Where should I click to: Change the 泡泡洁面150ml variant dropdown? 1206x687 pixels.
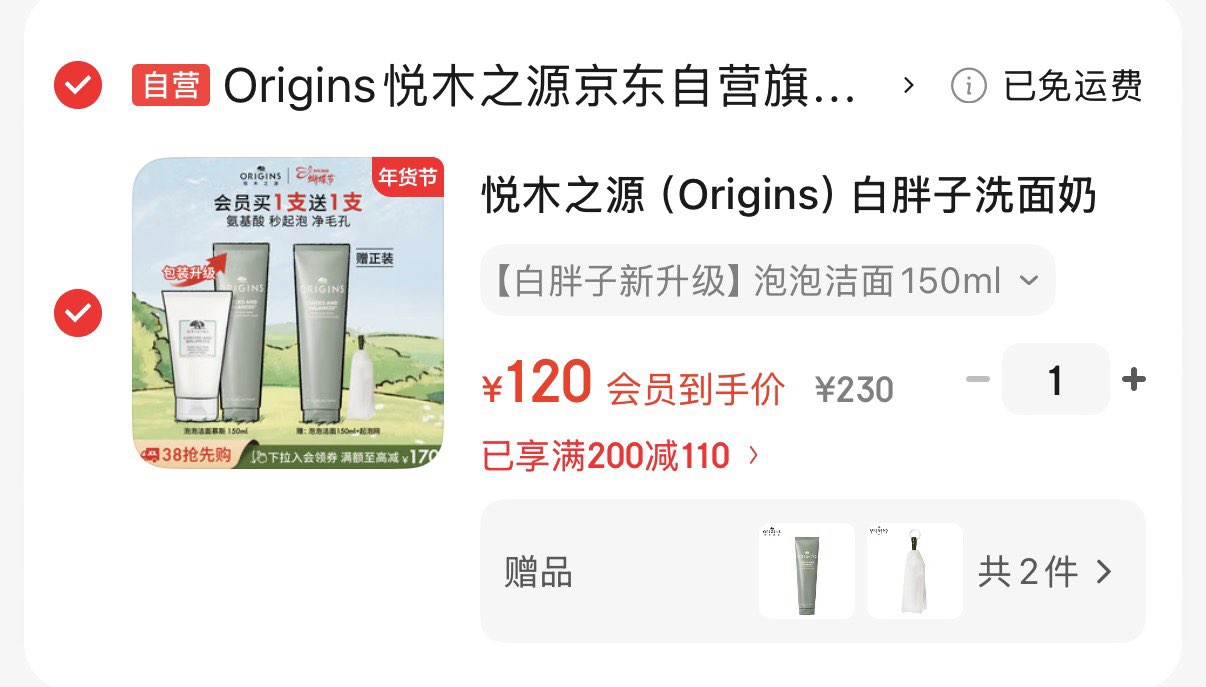pos(767,281)
